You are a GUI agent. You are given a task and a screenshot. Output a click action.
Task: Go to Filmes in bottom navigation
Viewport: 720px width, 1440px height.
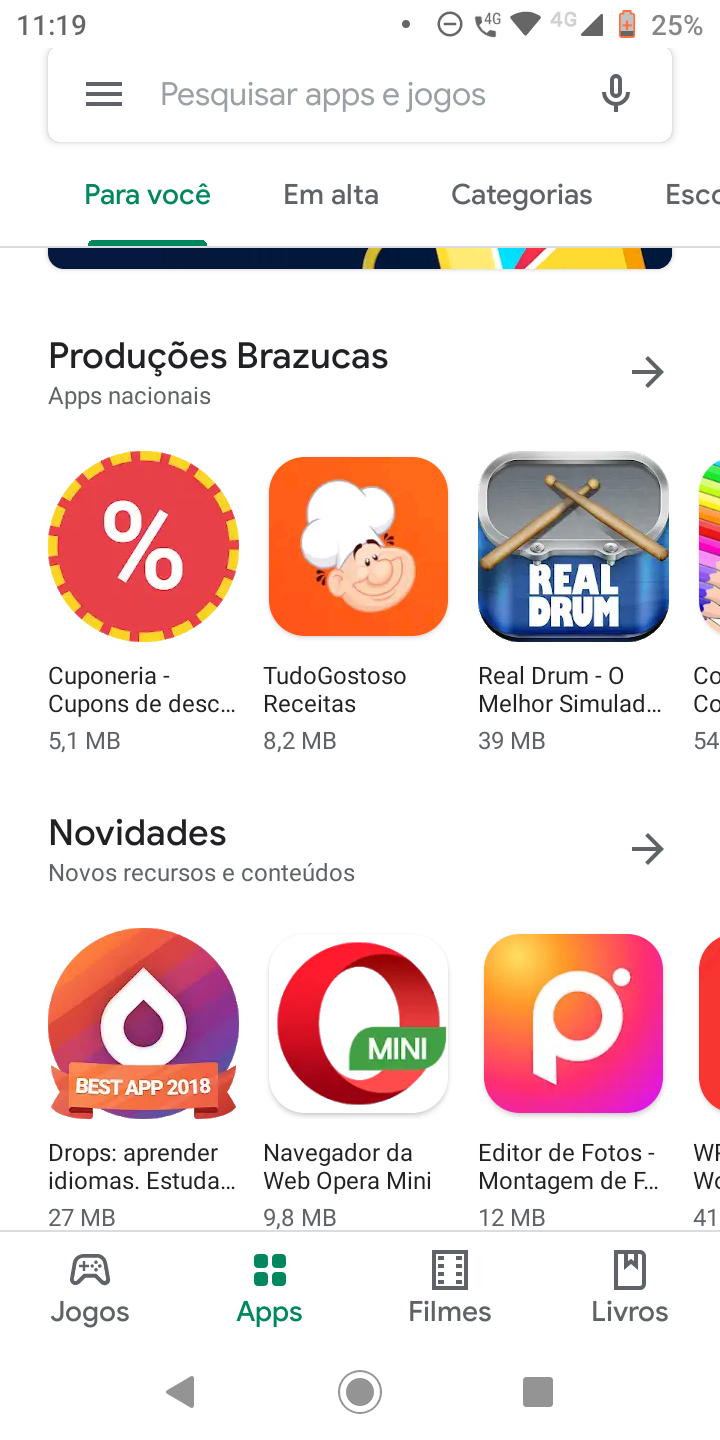coord(450,1289)
